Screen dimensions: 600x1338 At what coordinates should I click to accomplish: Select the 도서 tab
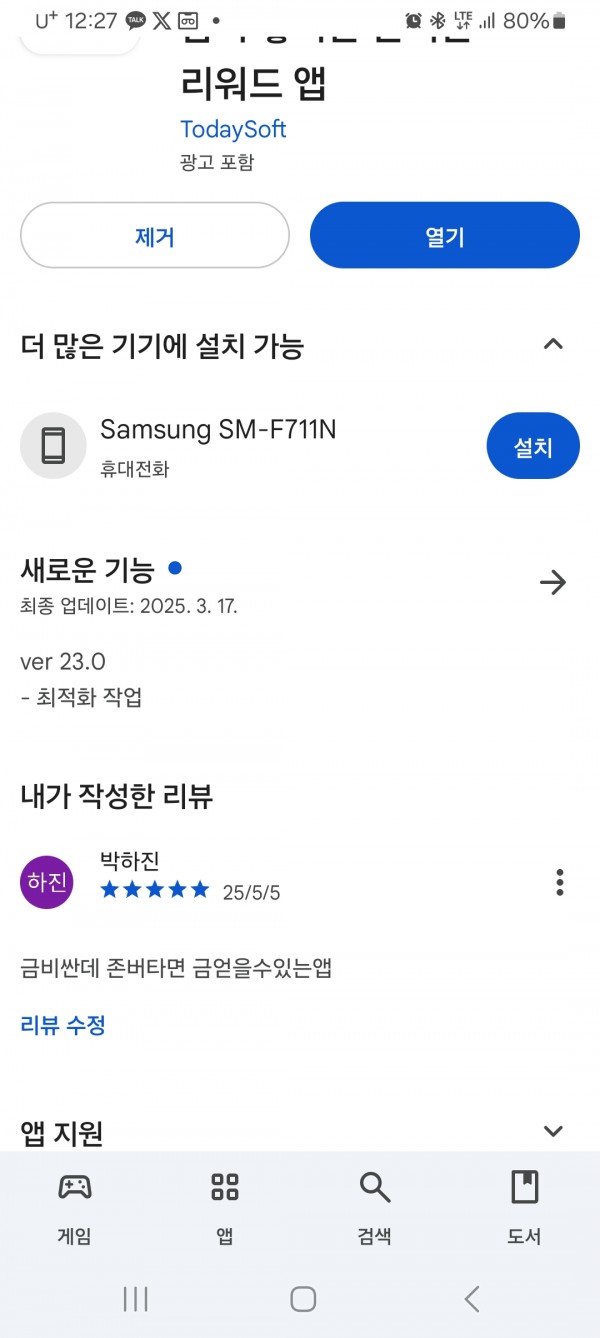(524, 1208)
